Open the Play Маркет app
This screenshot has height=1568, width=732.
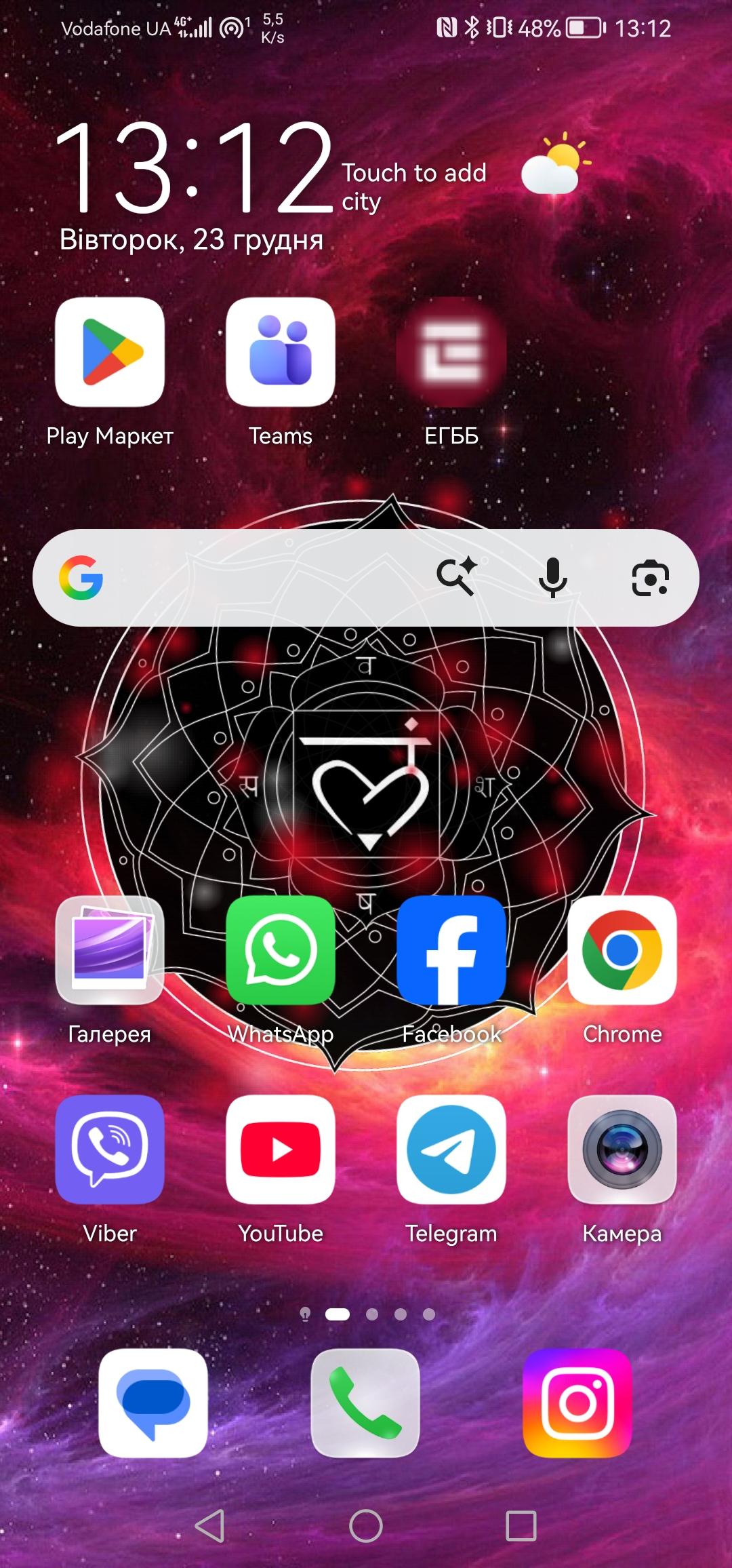click(x=110, y=353)
